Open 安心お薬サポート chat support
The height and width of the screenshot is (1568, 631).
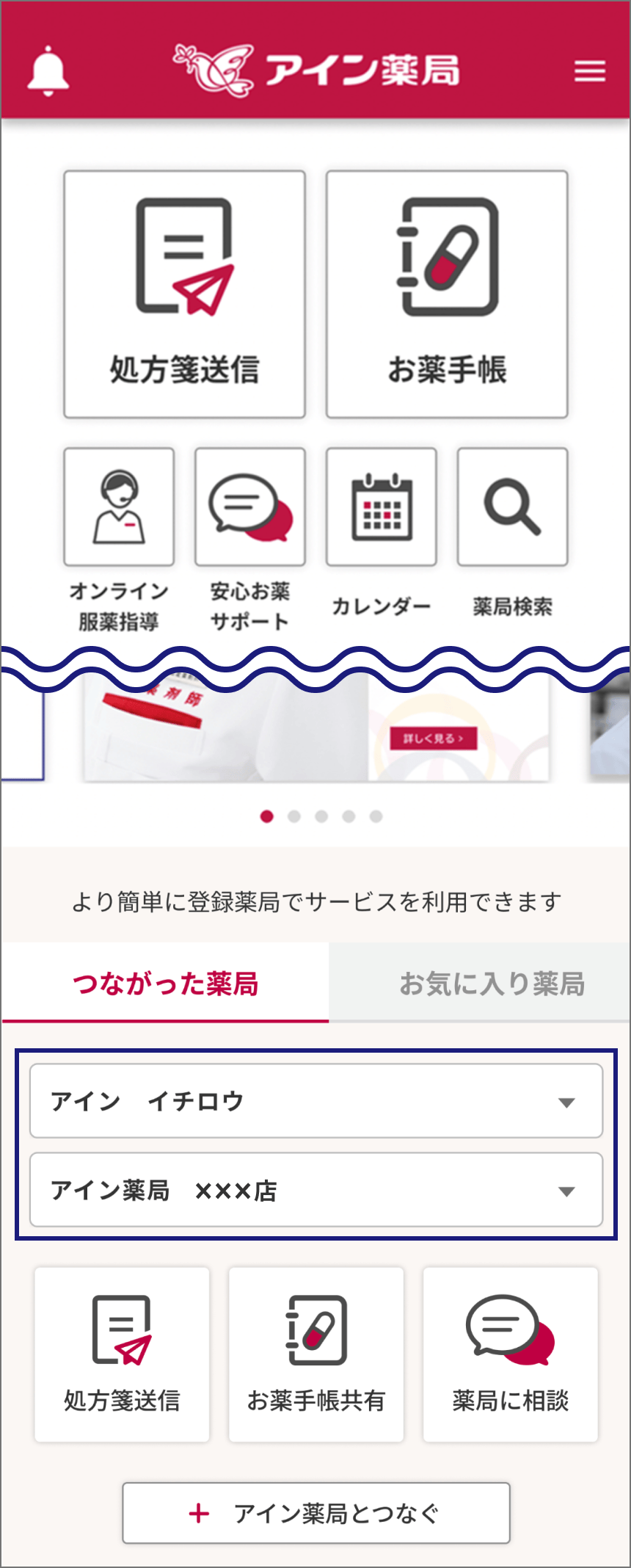pyautogui.click(x=250, y=507)
